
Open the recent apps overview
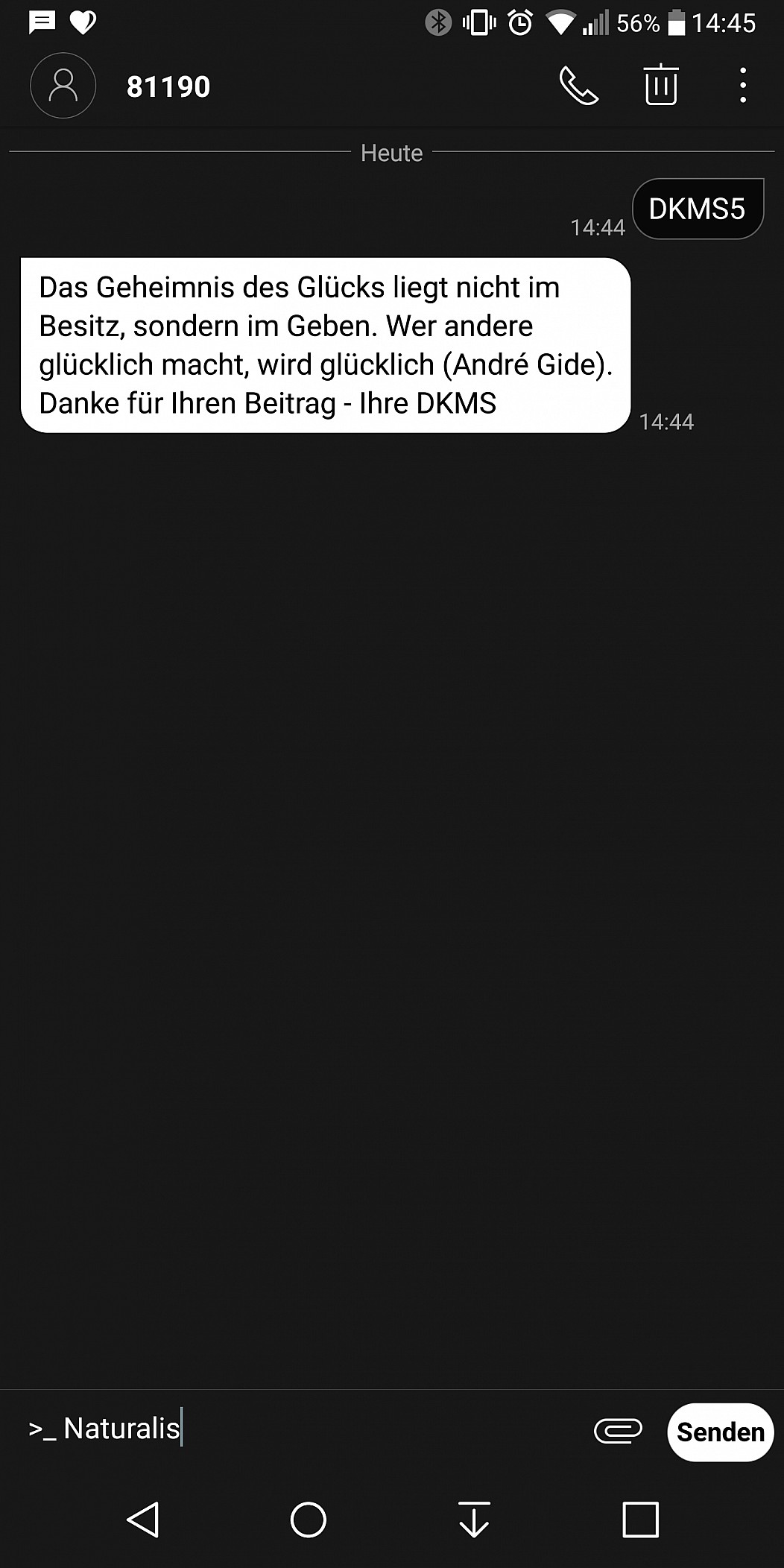tap(640, 1520)
